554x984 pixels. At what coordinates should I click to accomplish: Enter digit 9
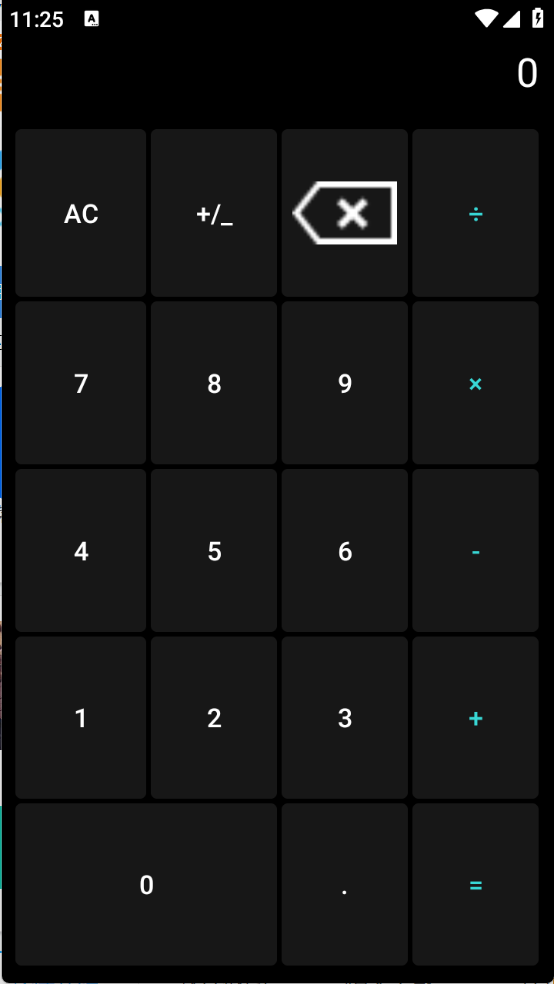click(x=344, y=383)
